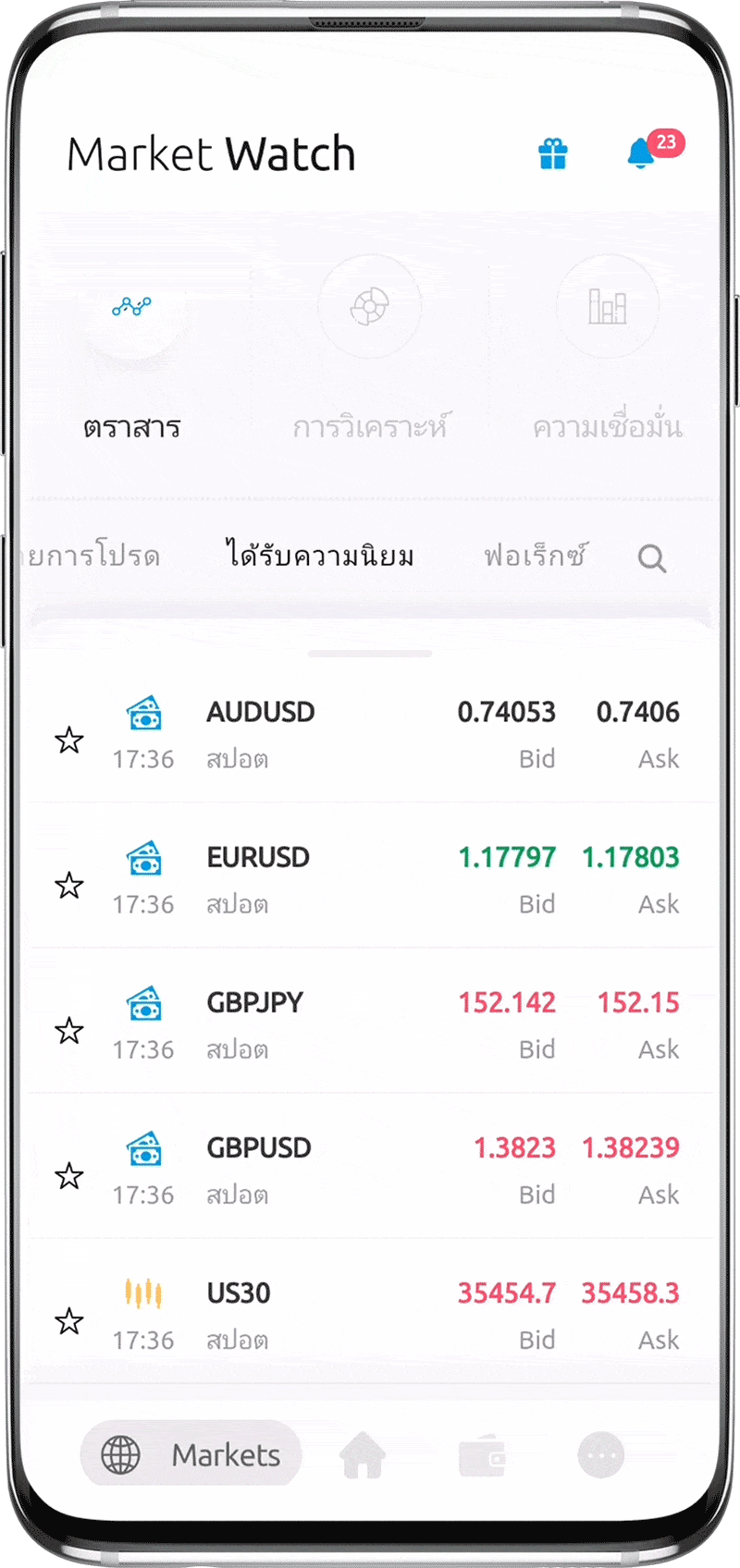Viewport: 740px width, 1568px height.
Task: Open the more options tab
Action: (601, 1455)
